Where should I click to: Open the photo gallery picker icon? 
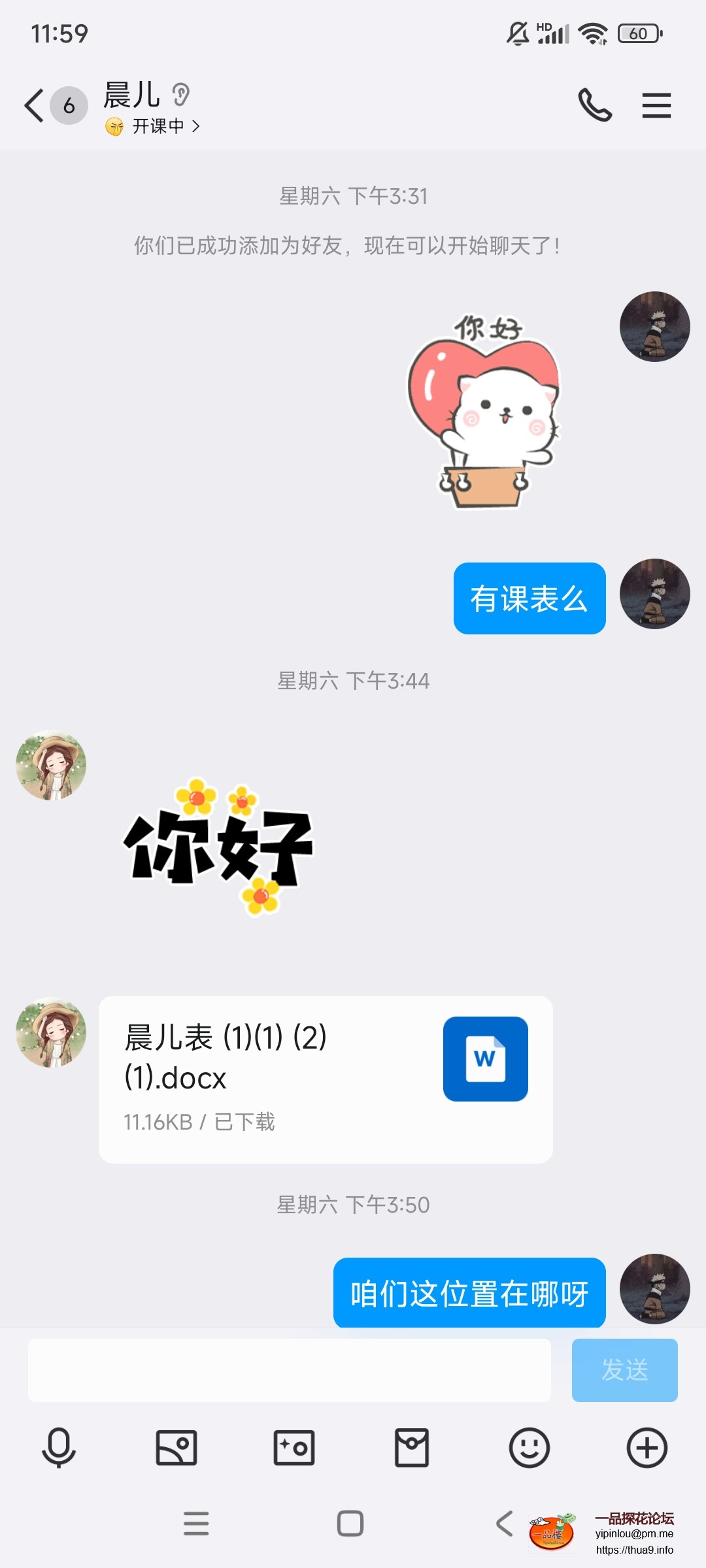176,1446
